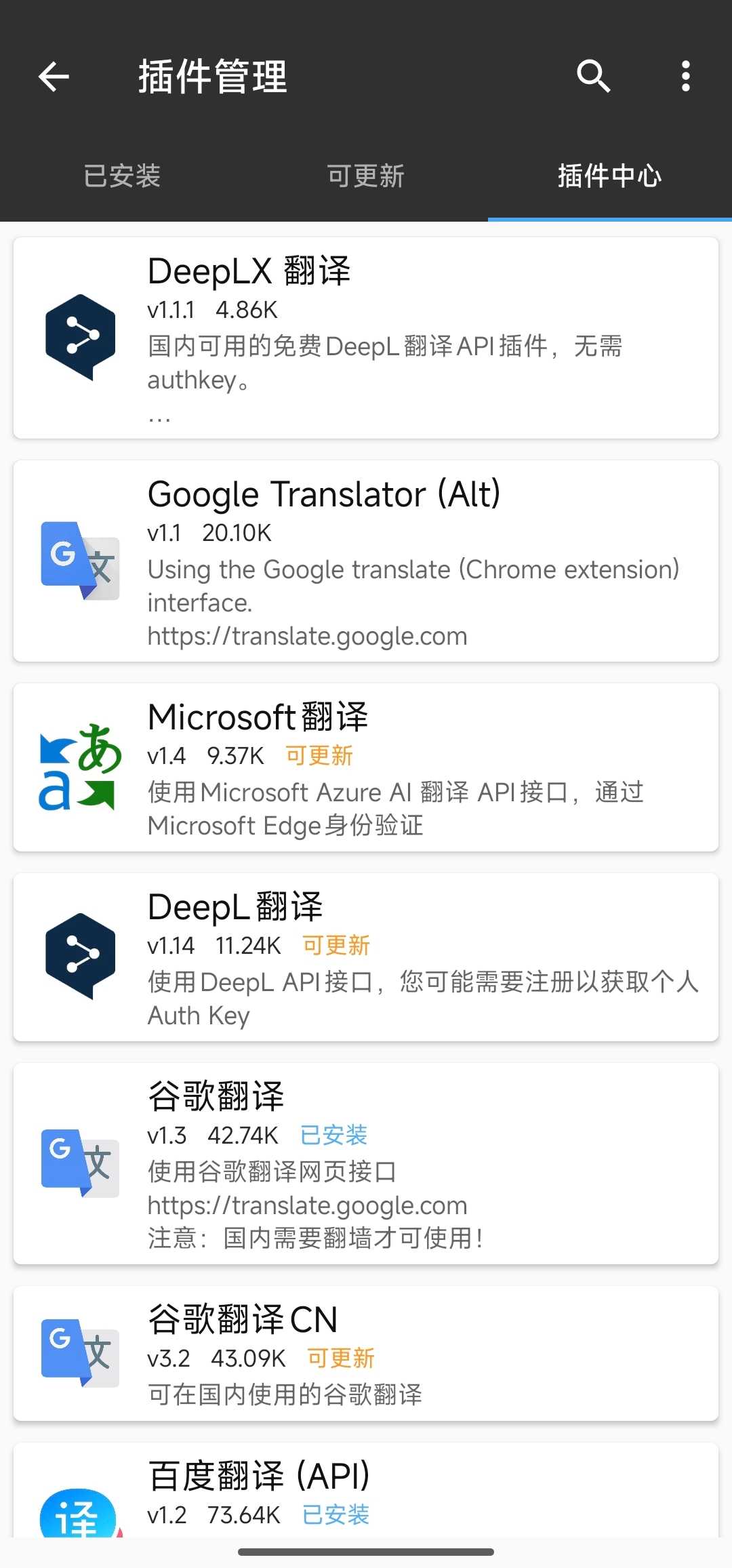The image size is (732, 1568).
Task: Switch to the 已安装 tab
Action: pyautogui.click(x=122, y=176)
